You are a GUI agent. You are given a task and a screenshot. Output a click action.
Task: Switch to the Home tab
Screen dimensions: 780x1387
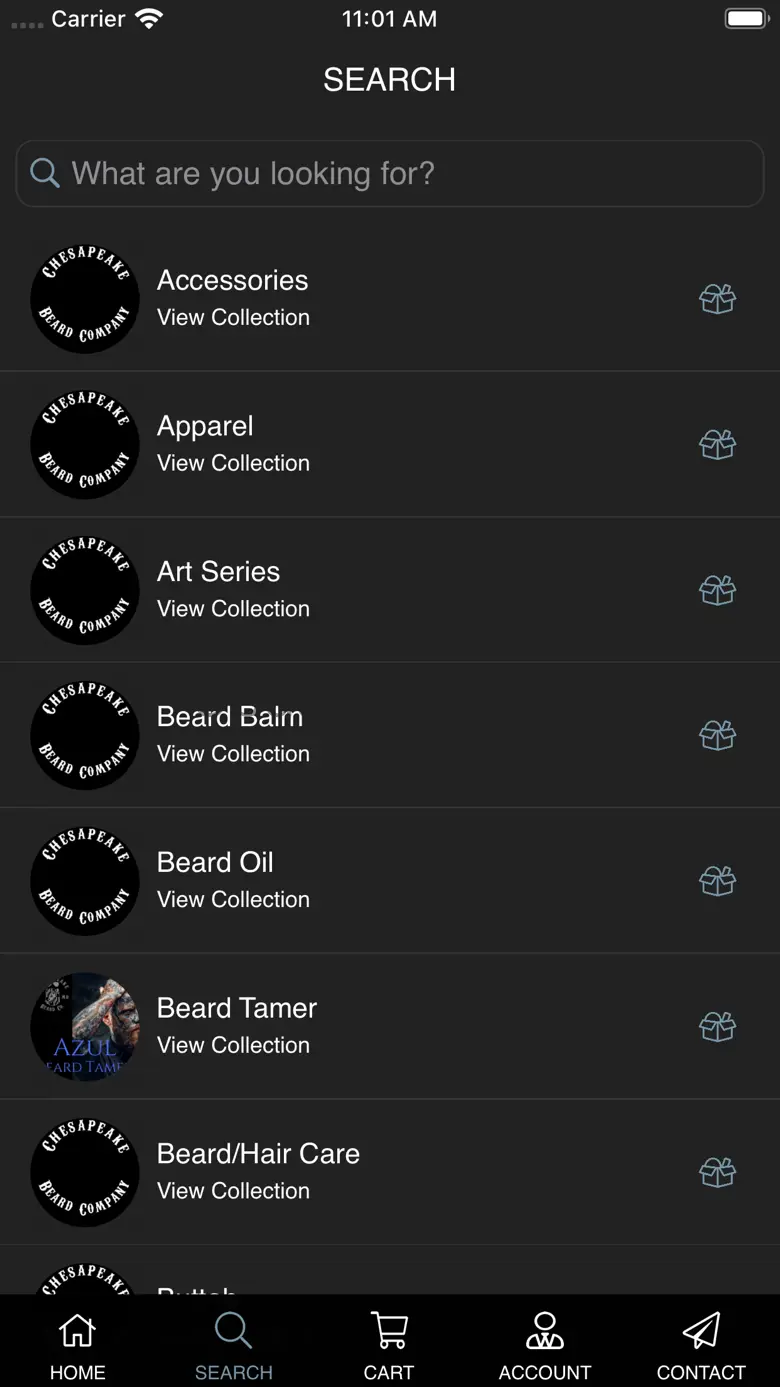[78, 1345]
